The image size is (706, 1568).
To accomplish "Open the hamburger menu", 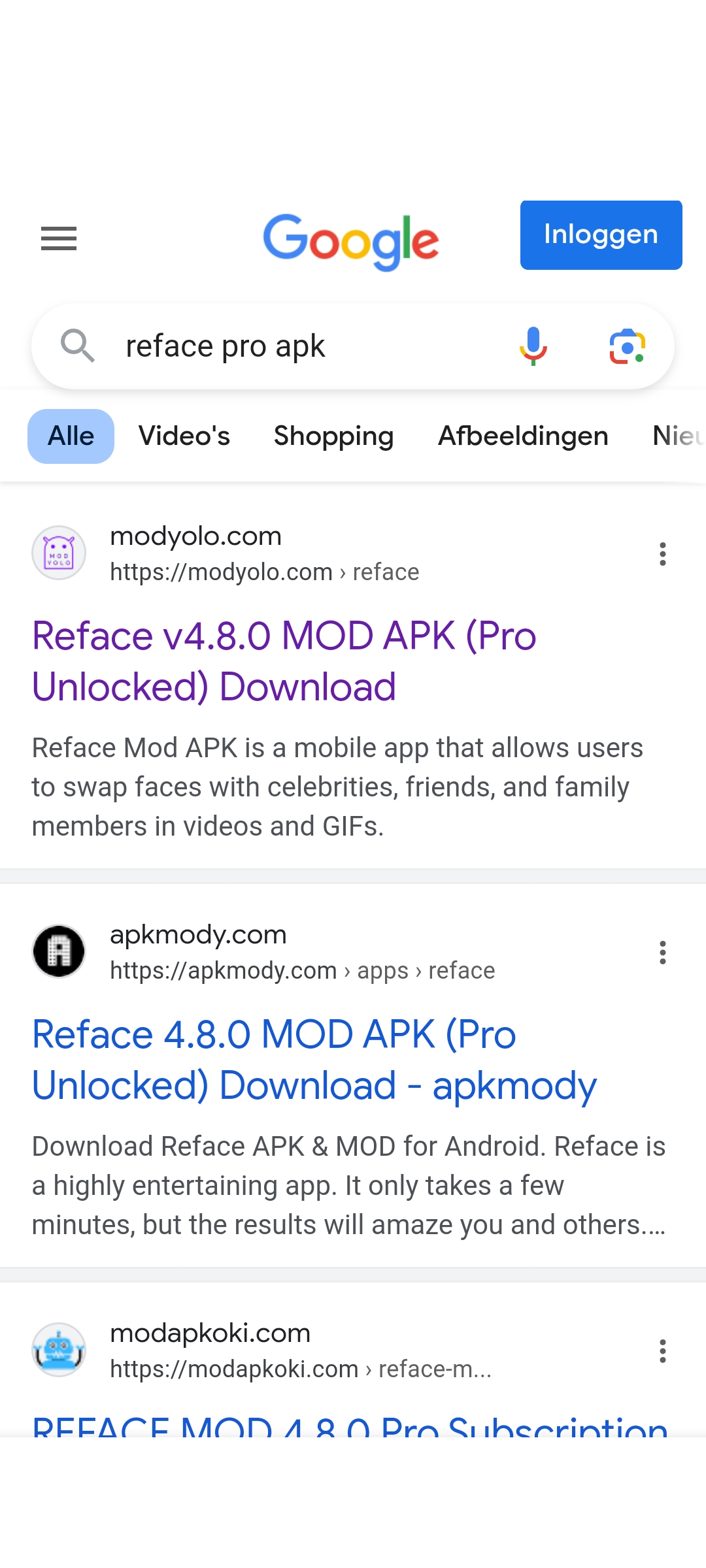I will pos(59,238).
